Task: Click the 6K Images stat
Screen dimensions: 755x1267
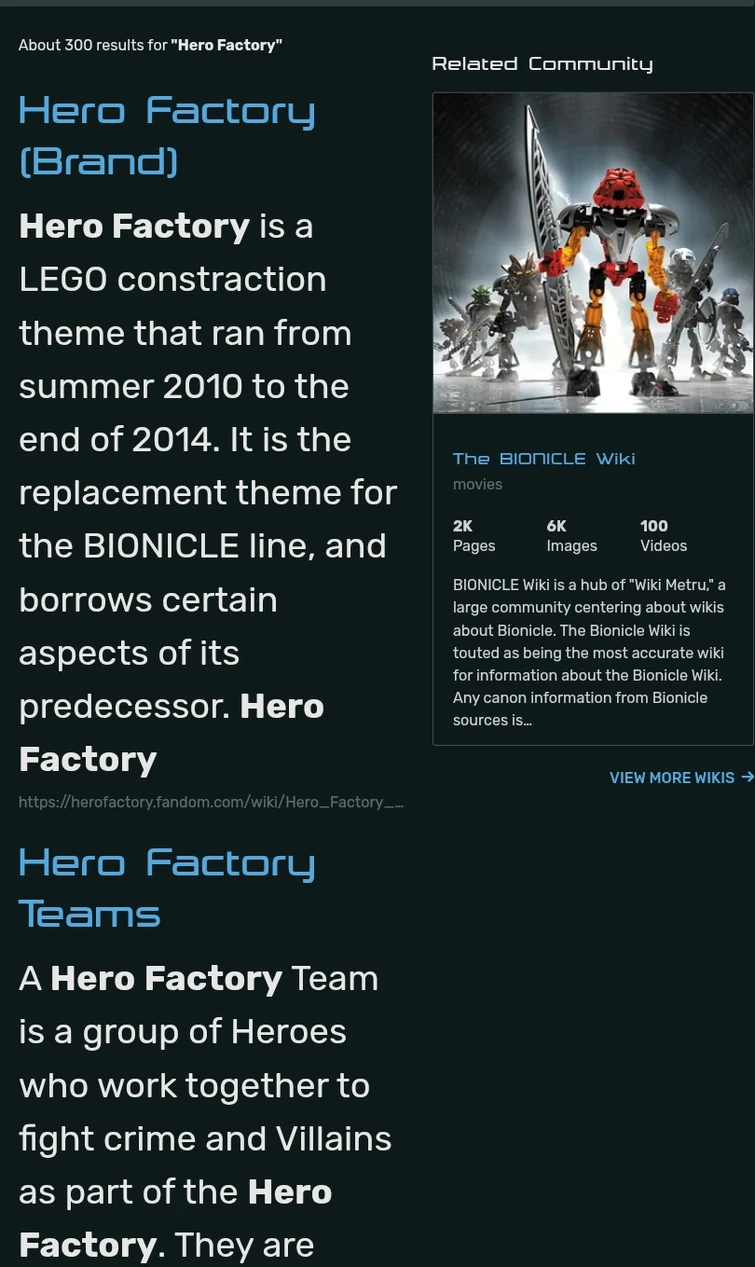Action: point(571,535)
